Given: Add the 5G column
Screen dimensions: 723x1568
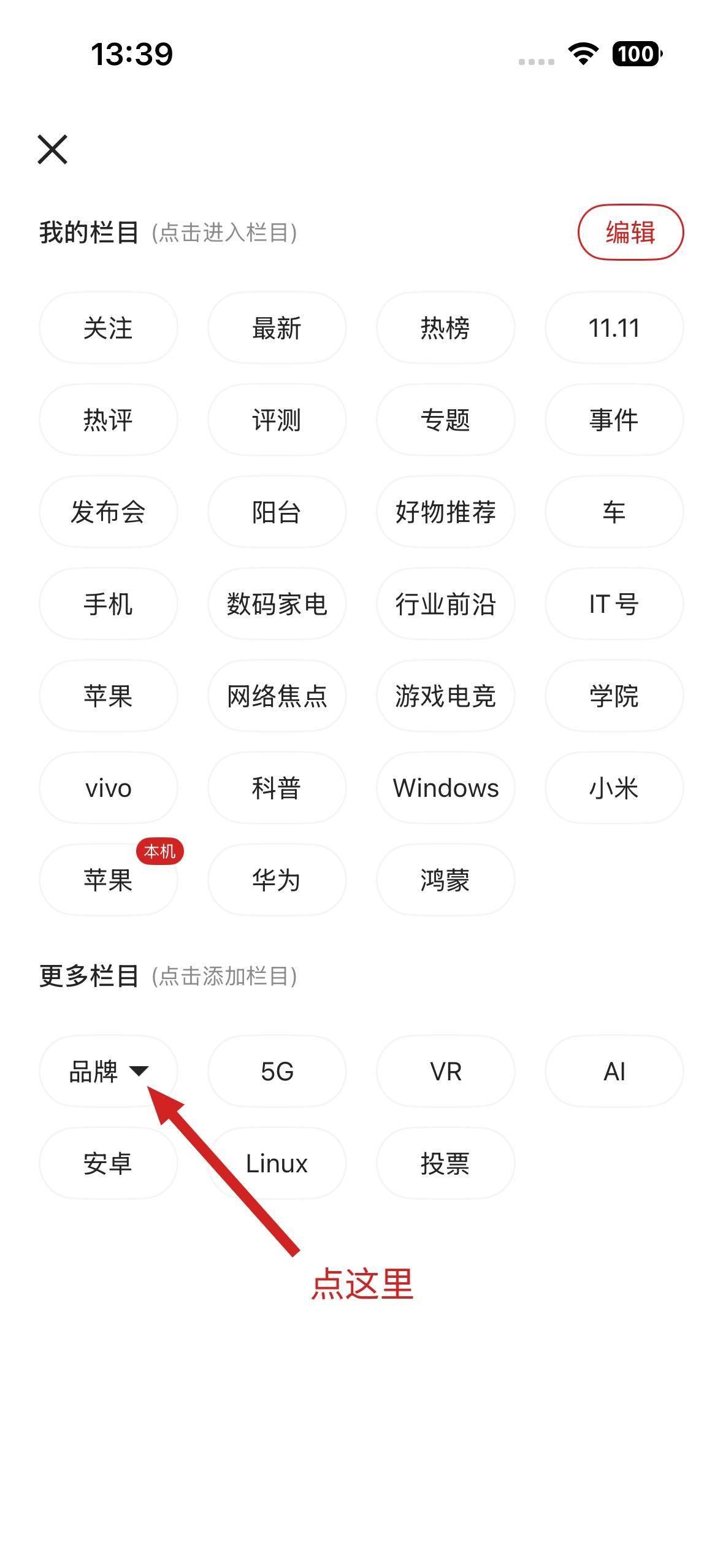Looking at the screenshot, I should pos(277,1072).
